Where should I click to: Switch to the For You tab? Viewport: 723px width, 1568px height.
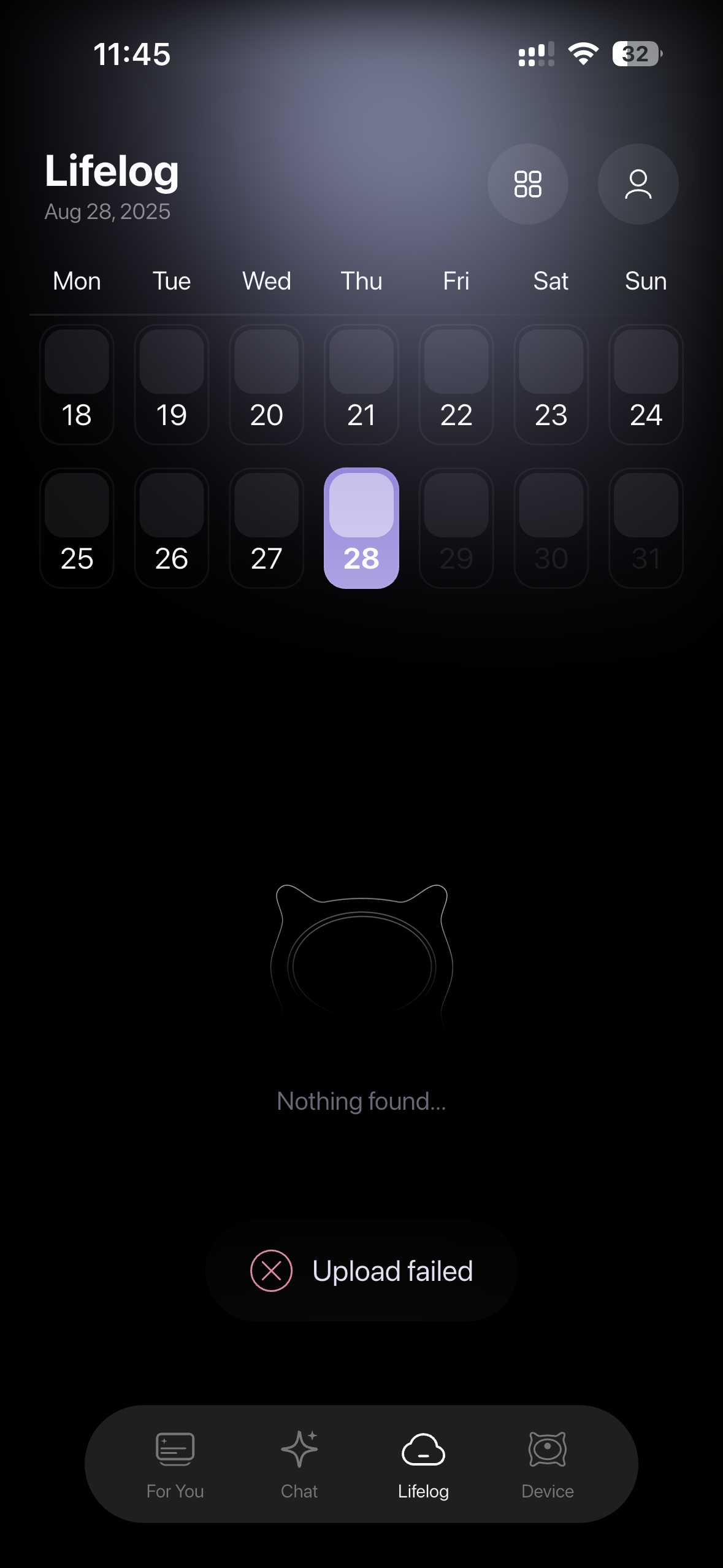click(x=175, y=1465)
